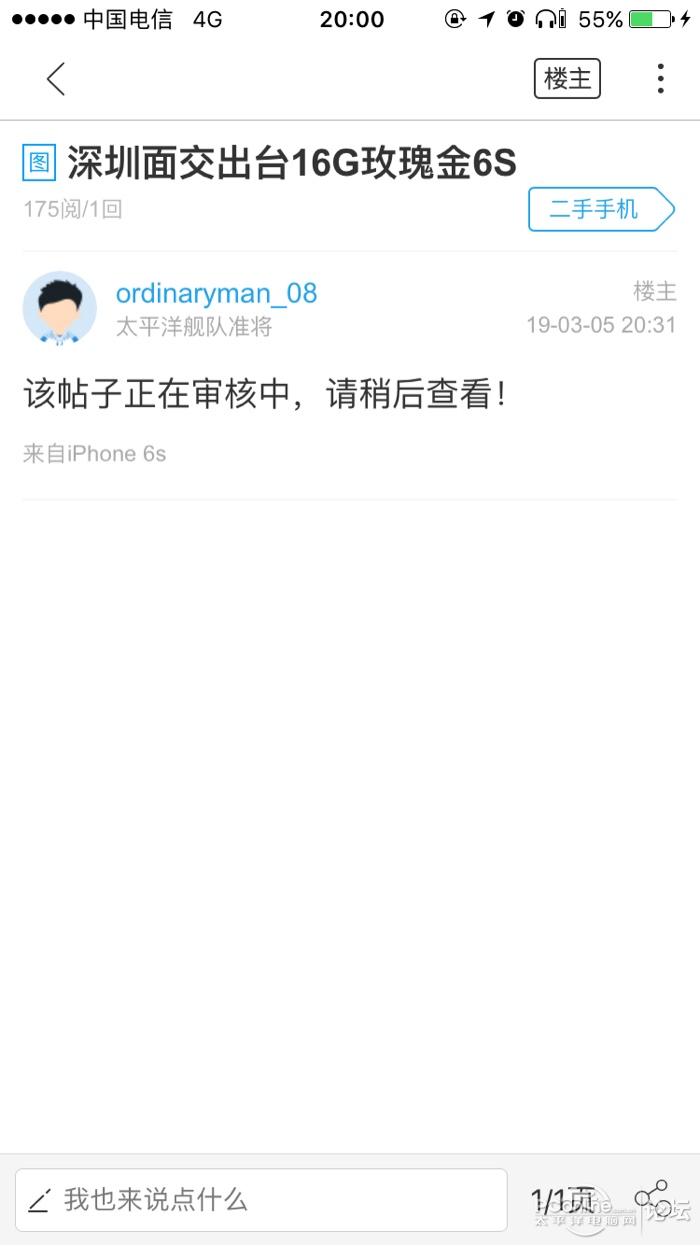This screenshot has width=700, height=1246.
Task: Open ordinaryman_08's profile avatar
Action: coord(60,308)
